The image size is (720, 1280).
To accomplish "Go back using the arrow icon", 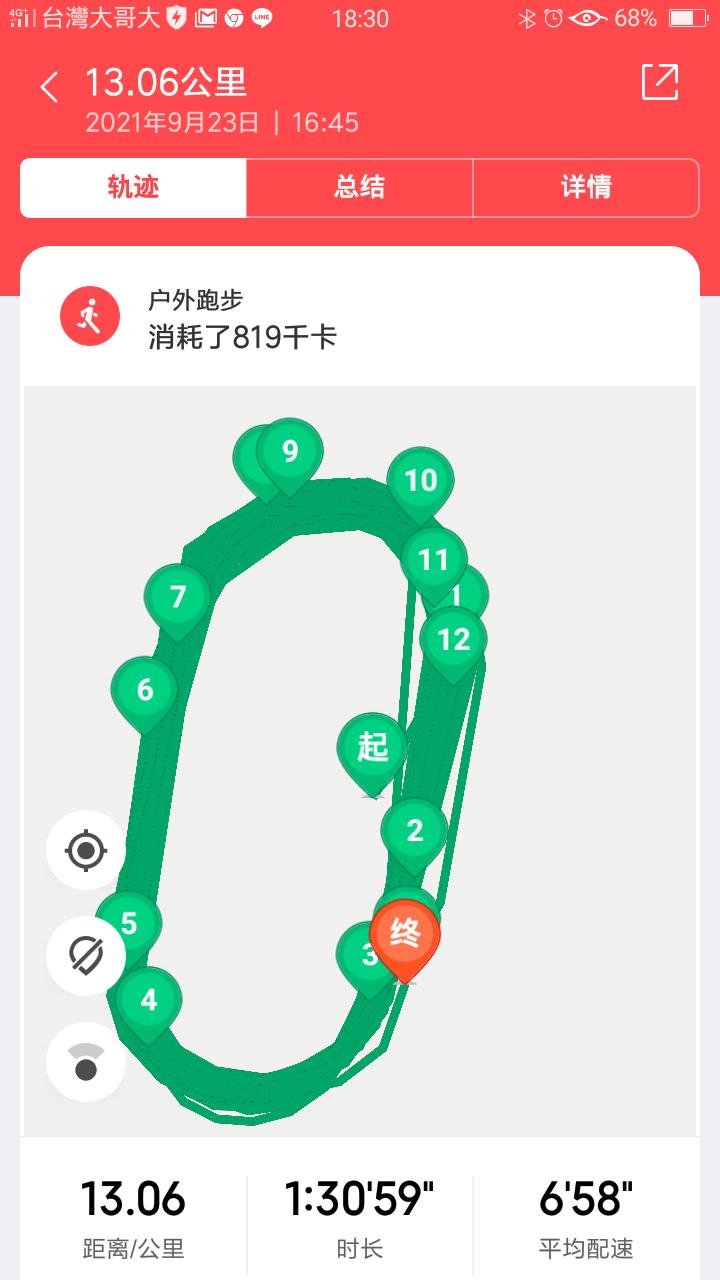I will click(49, 88).
